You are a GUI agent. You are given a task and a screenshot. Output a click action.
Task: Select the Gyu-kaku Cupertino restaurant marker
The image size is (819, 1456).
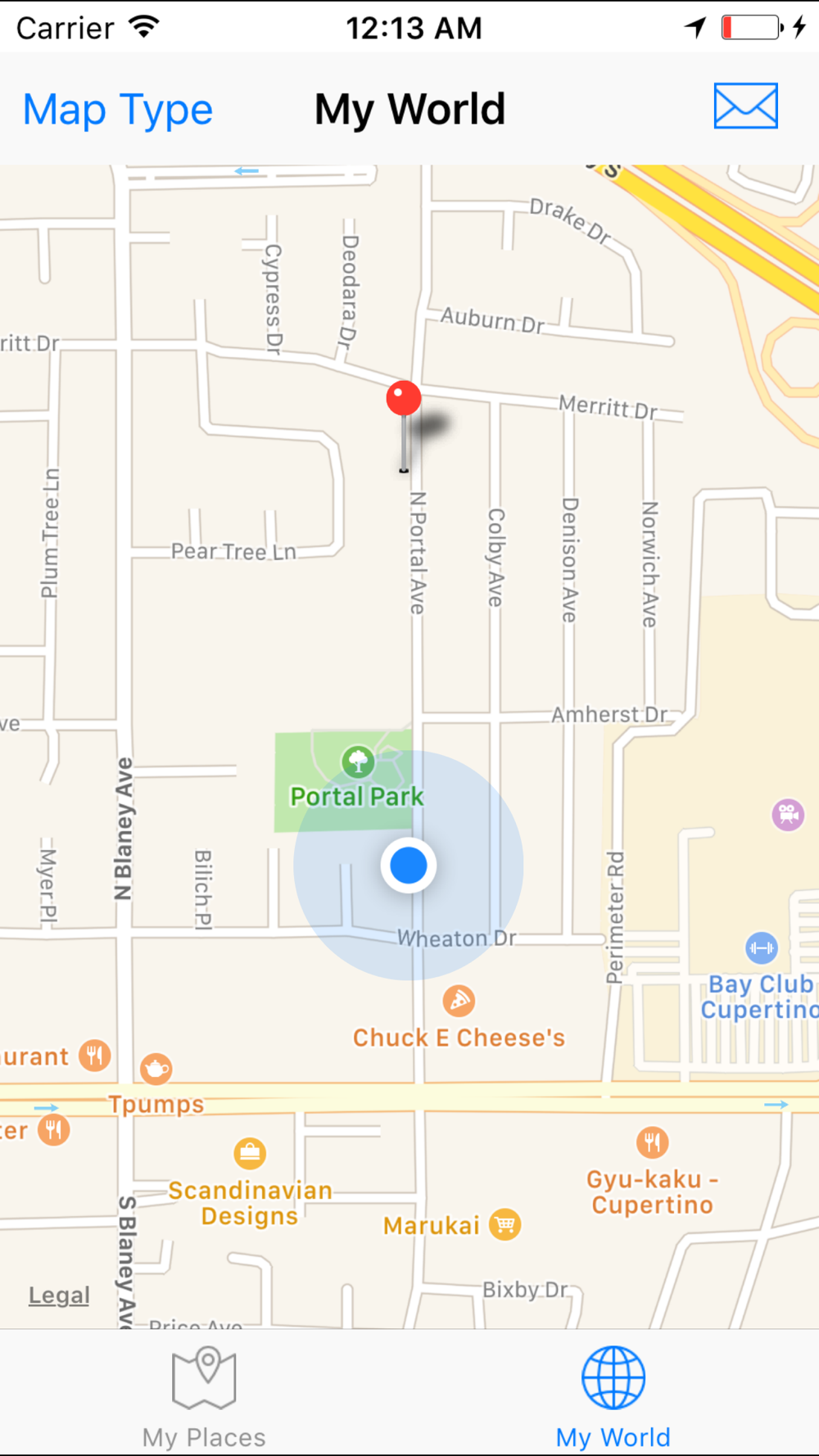click(653, 1142)
